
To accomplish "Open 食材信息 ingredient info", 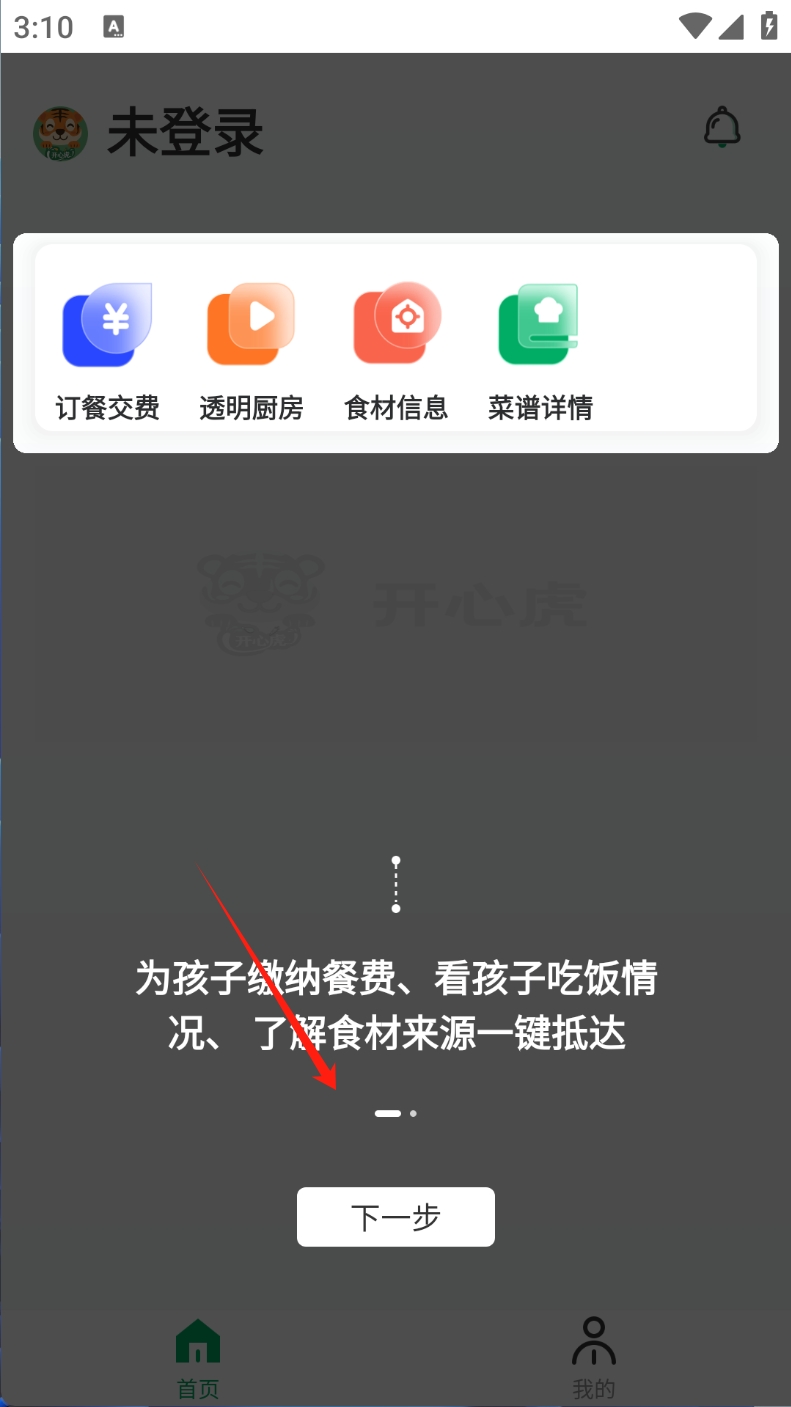I will tap(396, 351).
